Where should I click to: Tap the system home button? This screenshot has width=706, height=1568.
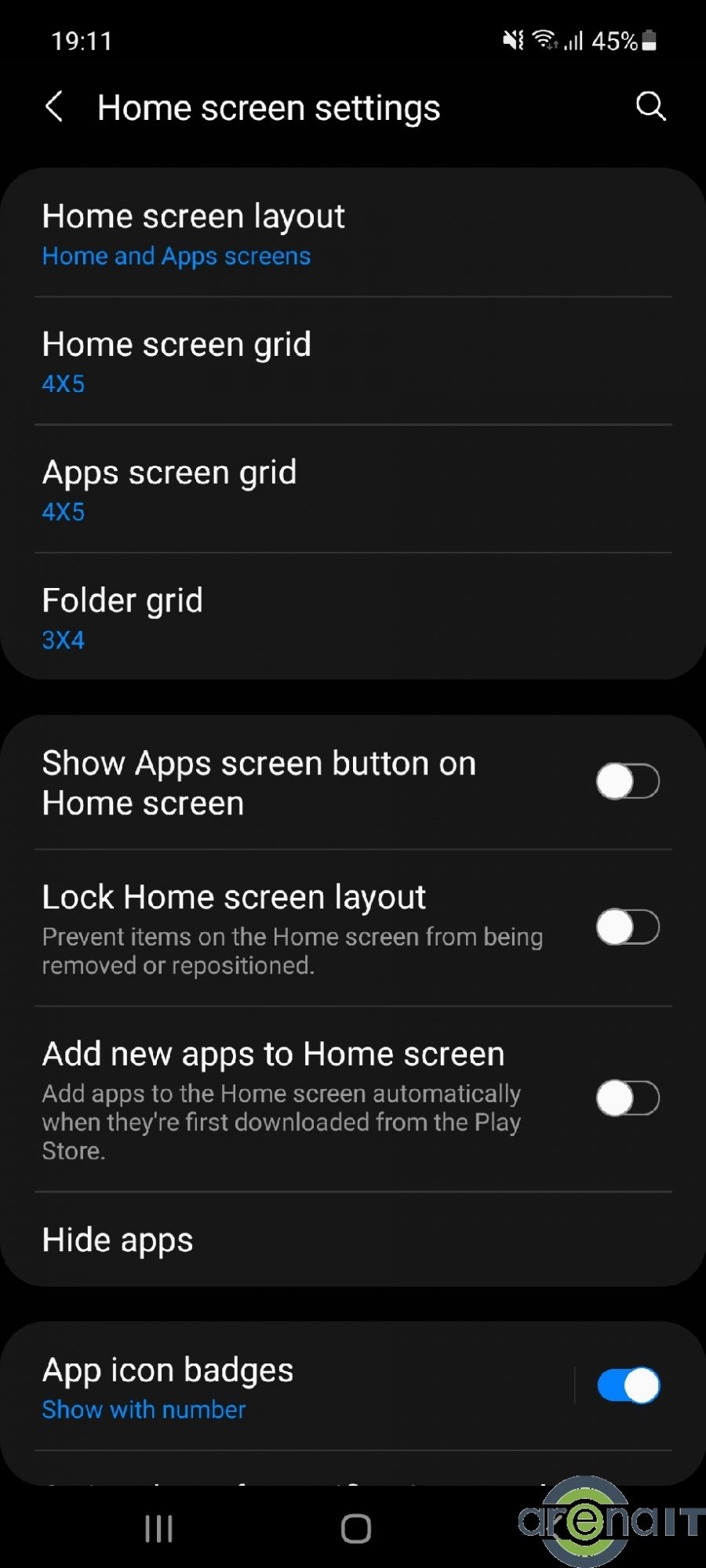355,1528
